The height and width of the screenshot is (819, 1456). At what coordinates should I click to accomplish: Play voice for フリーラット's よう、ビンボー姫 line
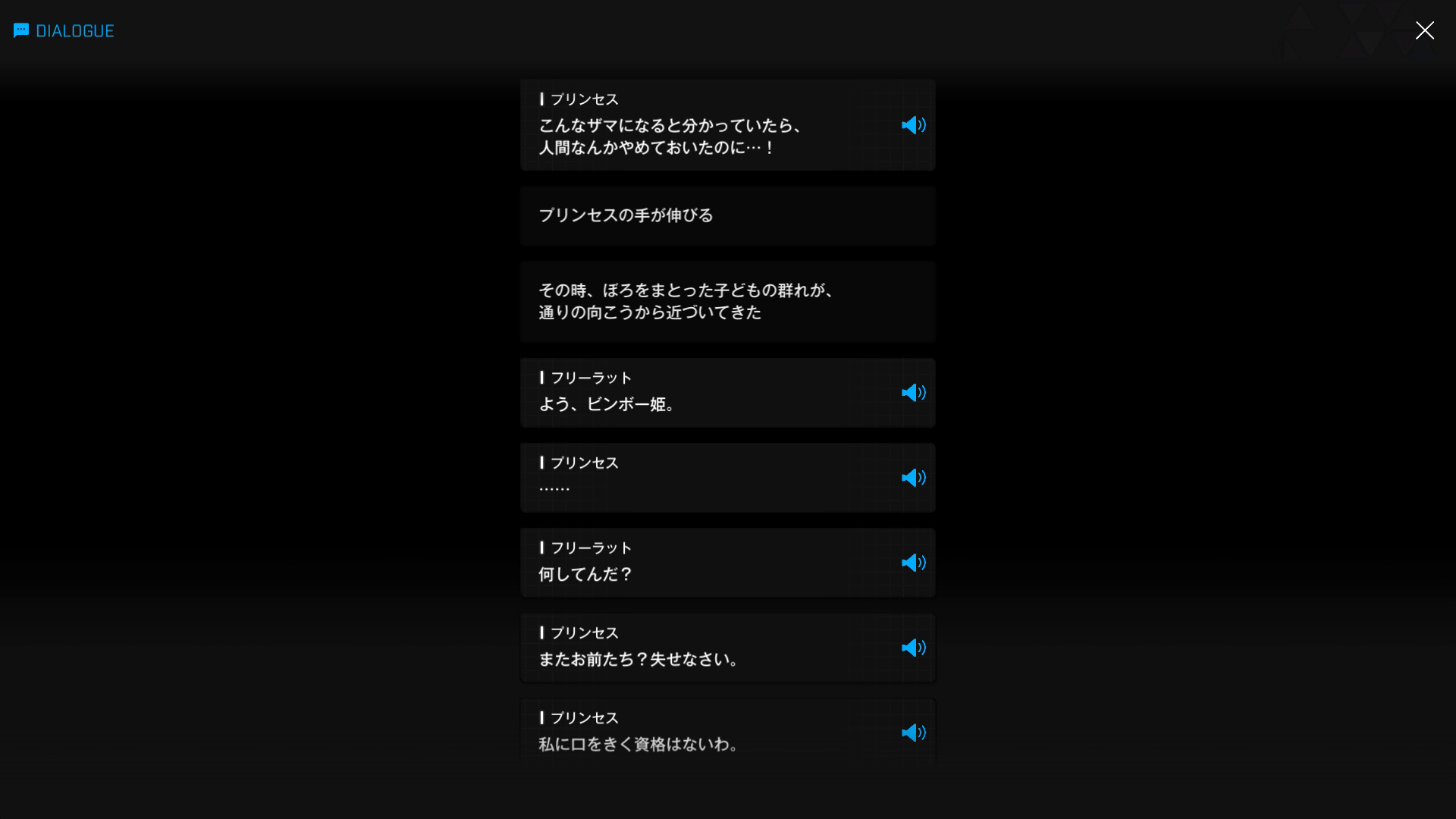coord(913,393)
